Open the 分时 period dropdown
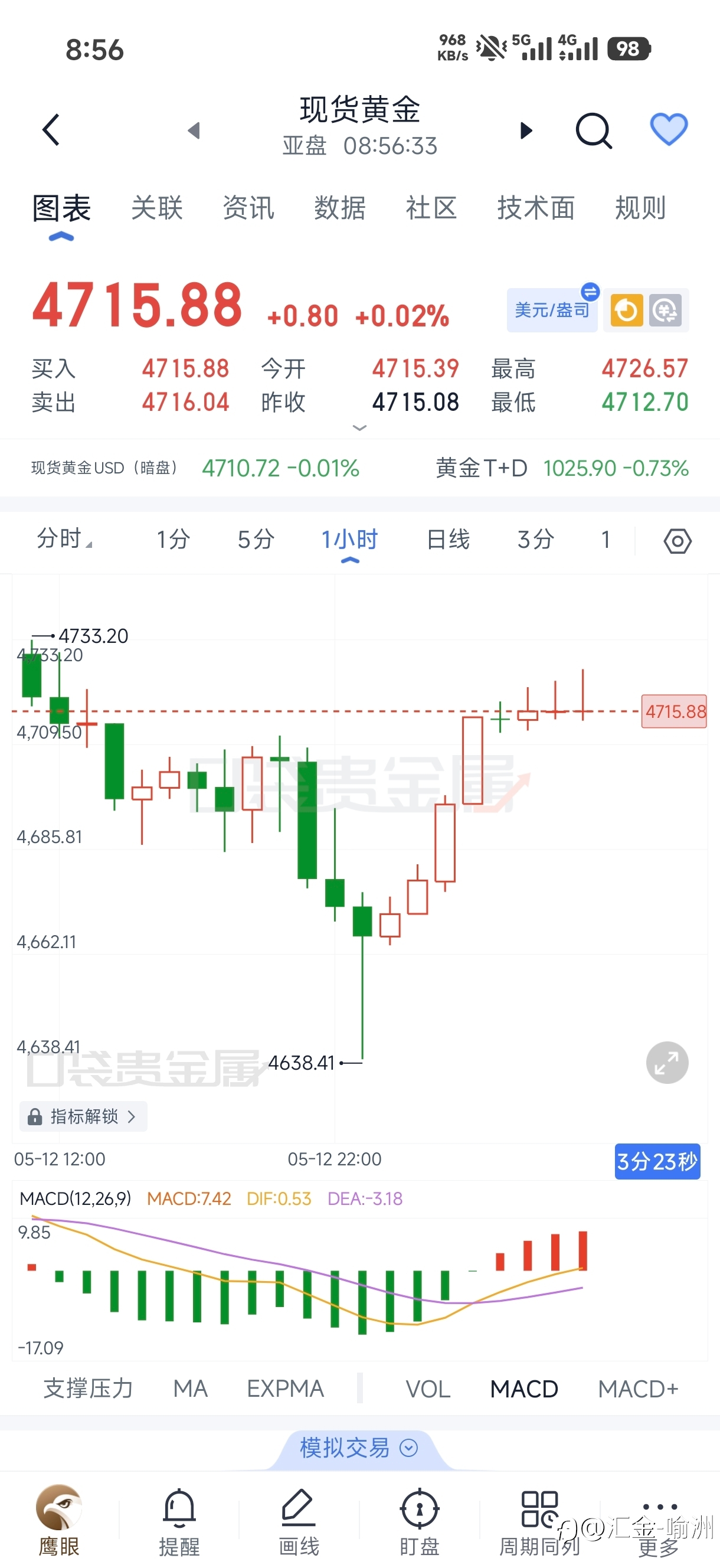 [64, 538]
